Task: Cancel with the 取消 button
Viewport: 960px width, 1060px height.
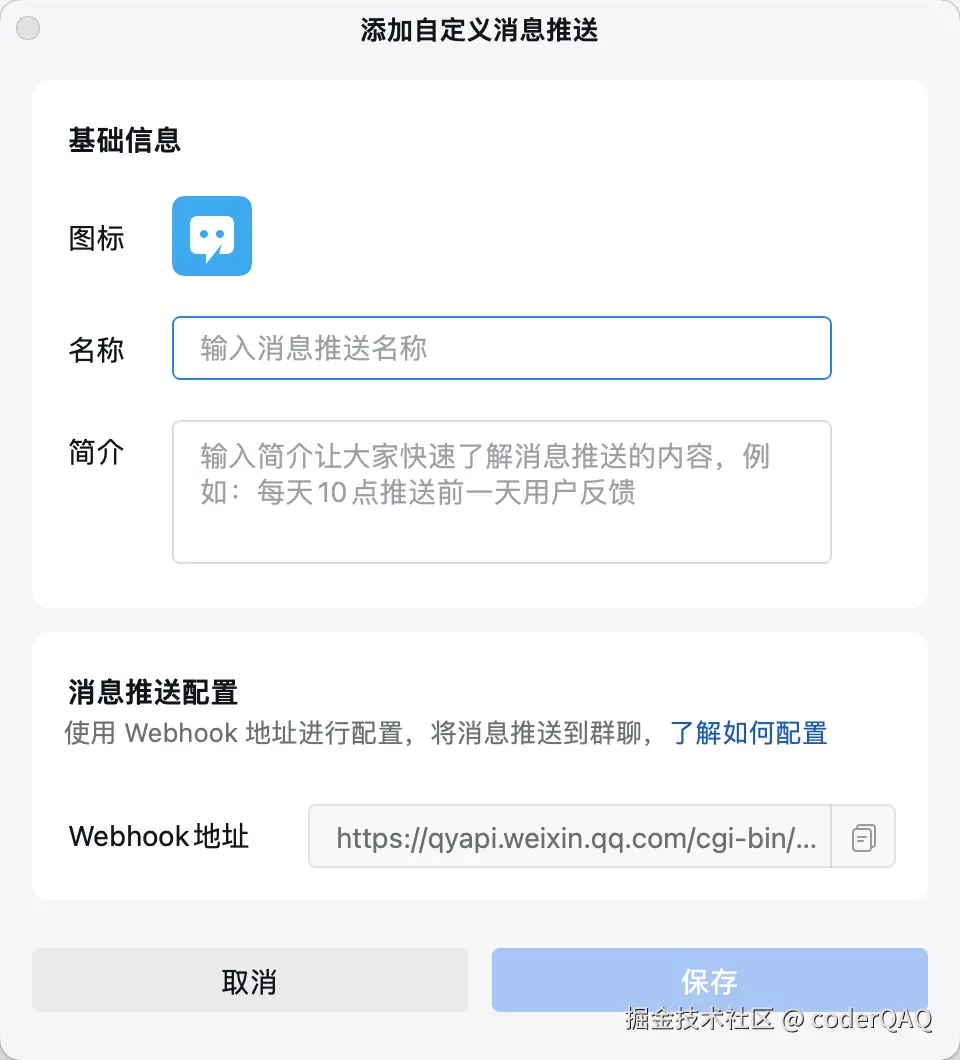Action: point(250,981)
